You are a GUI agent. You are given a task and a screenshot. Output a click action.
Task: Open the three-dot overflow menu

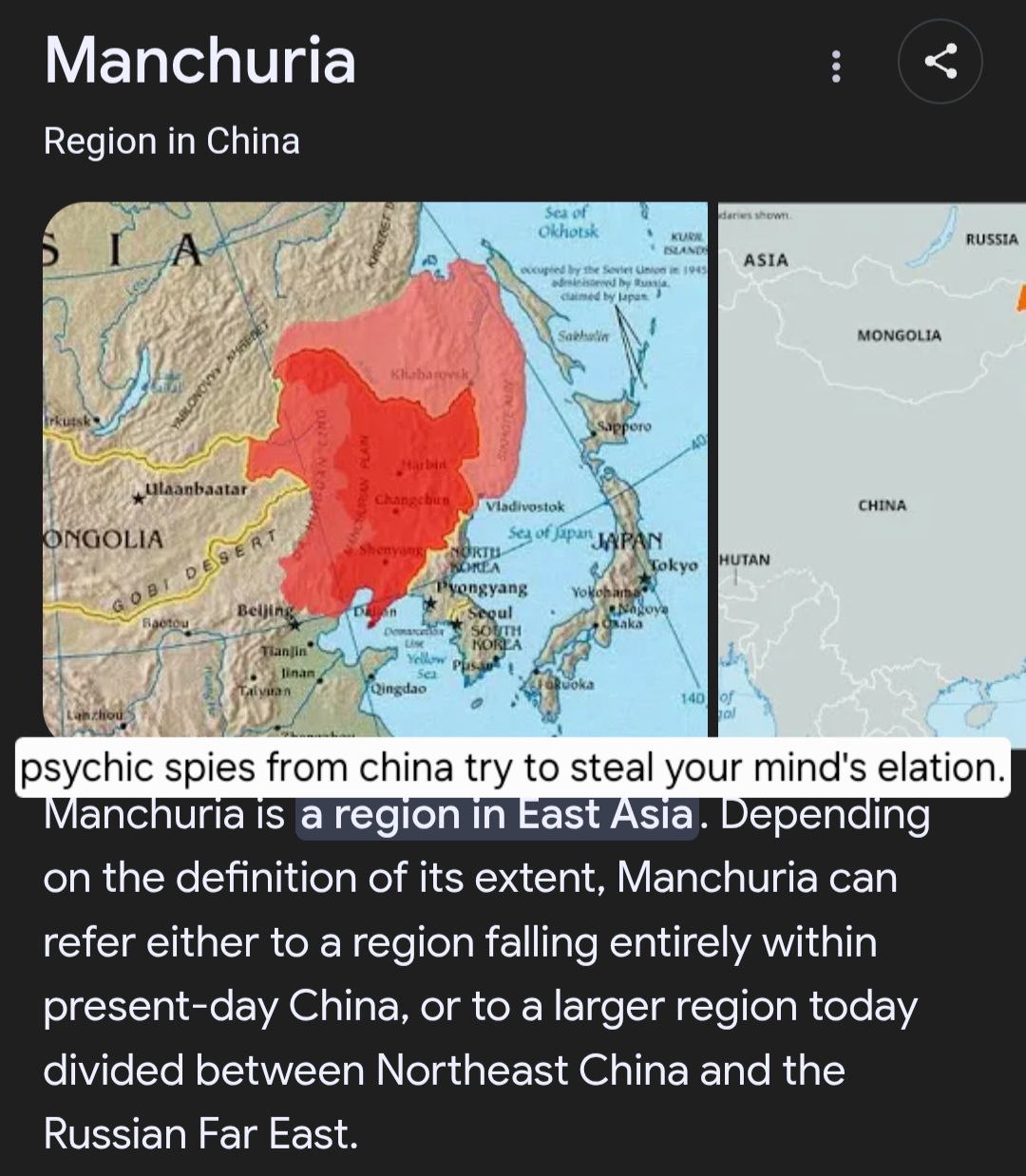coord(836,64)
